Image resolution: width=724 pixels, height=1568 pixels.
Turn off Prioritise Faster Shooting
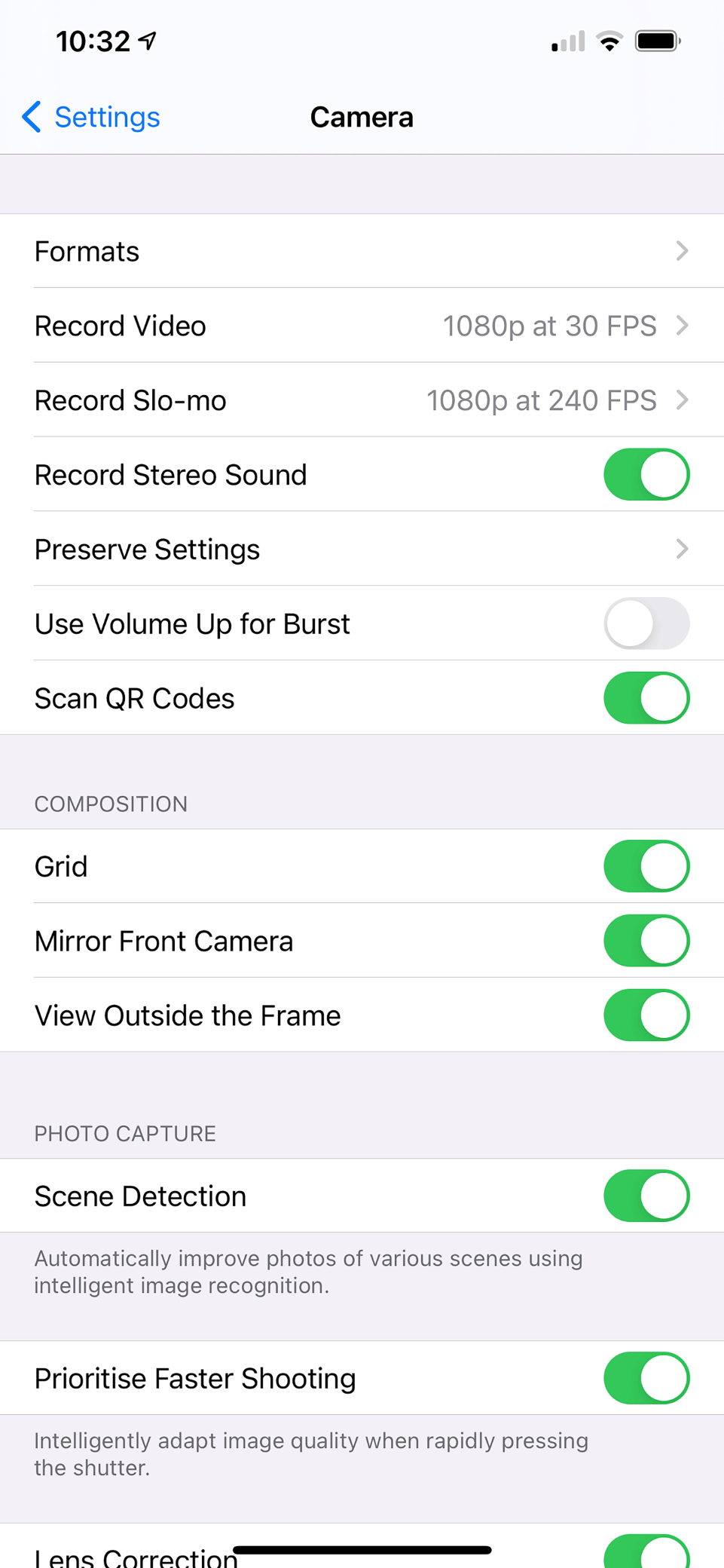(x=646, y=1379)
